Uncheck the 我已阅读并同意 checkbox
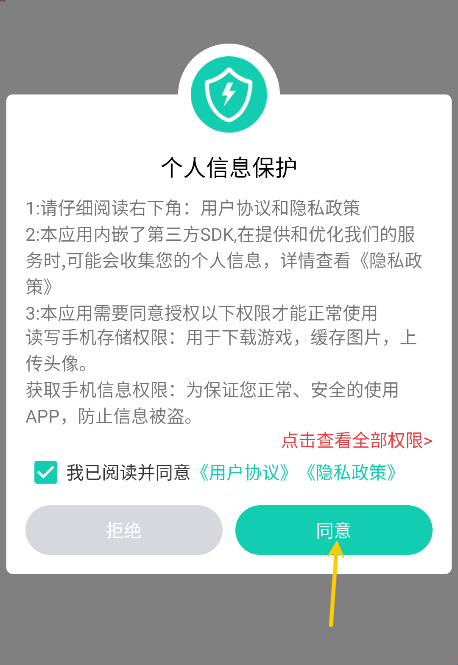Image resolution: width=458 pixels, height=665 pixels. [x=46, y=472]
